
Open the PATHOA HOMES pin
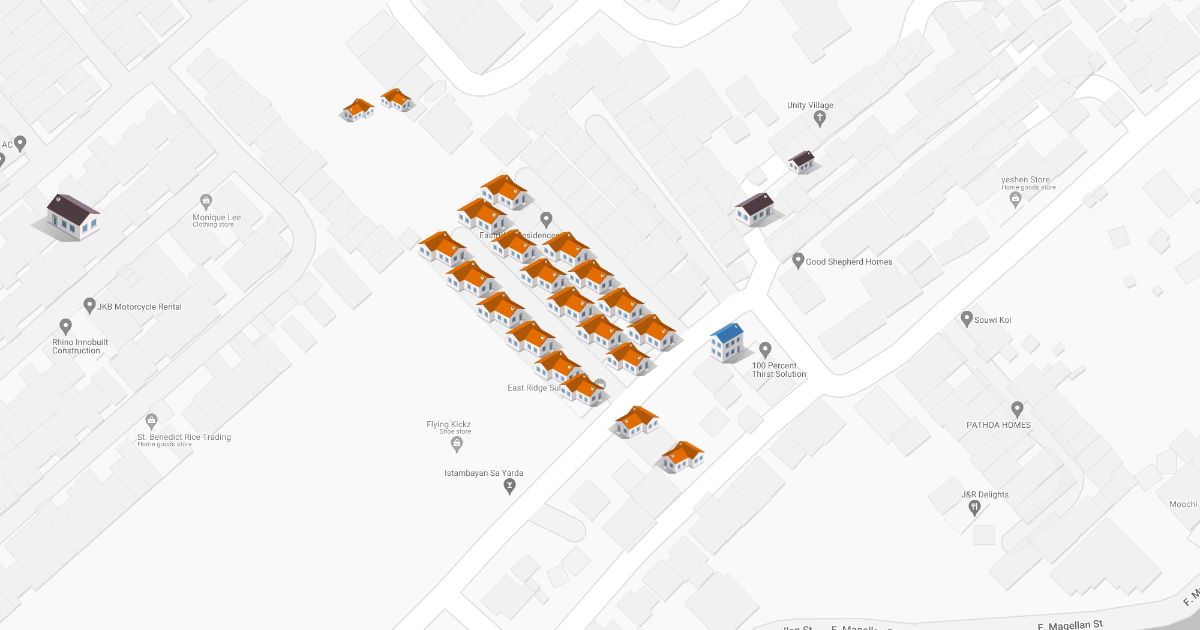click(1017, 409)
